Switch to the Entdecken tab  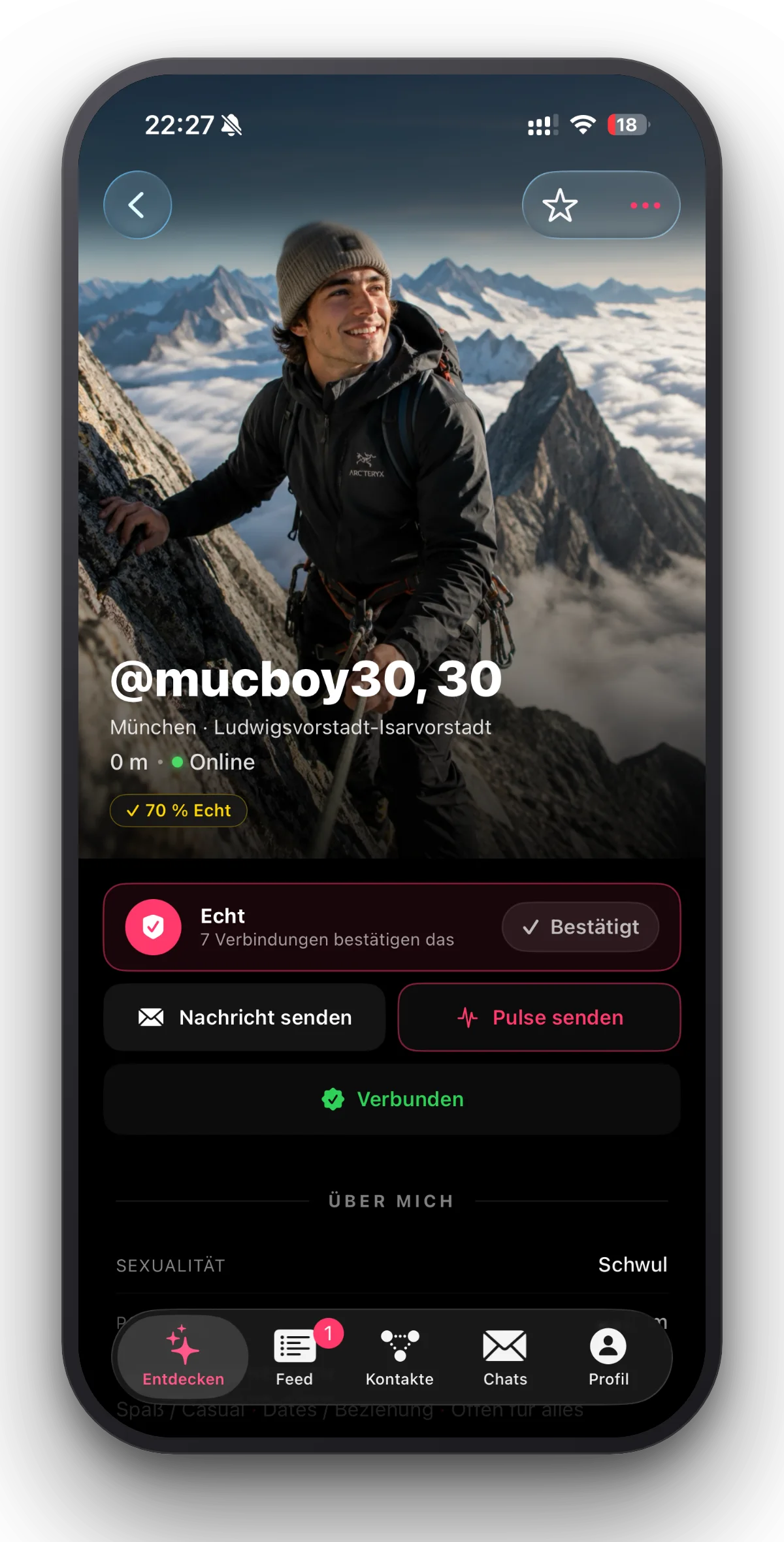click(x=183, y=1356)
